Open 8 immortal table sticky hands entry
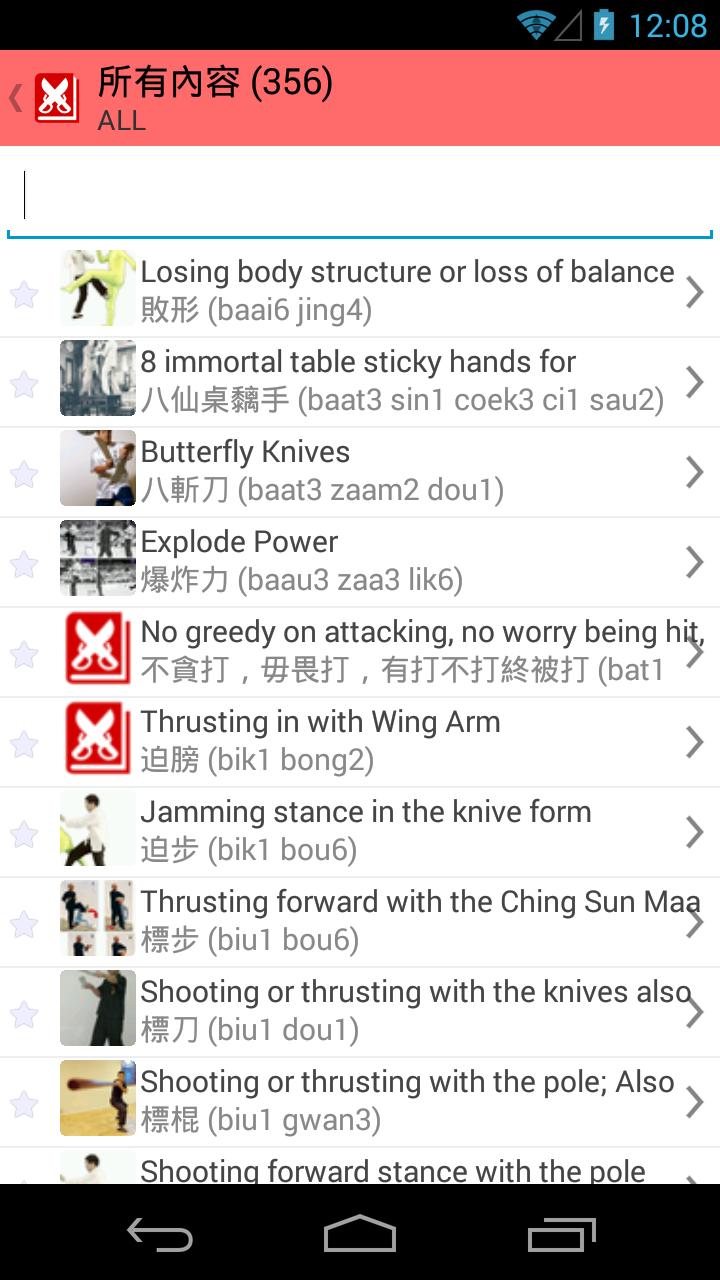 click(400, 381)
